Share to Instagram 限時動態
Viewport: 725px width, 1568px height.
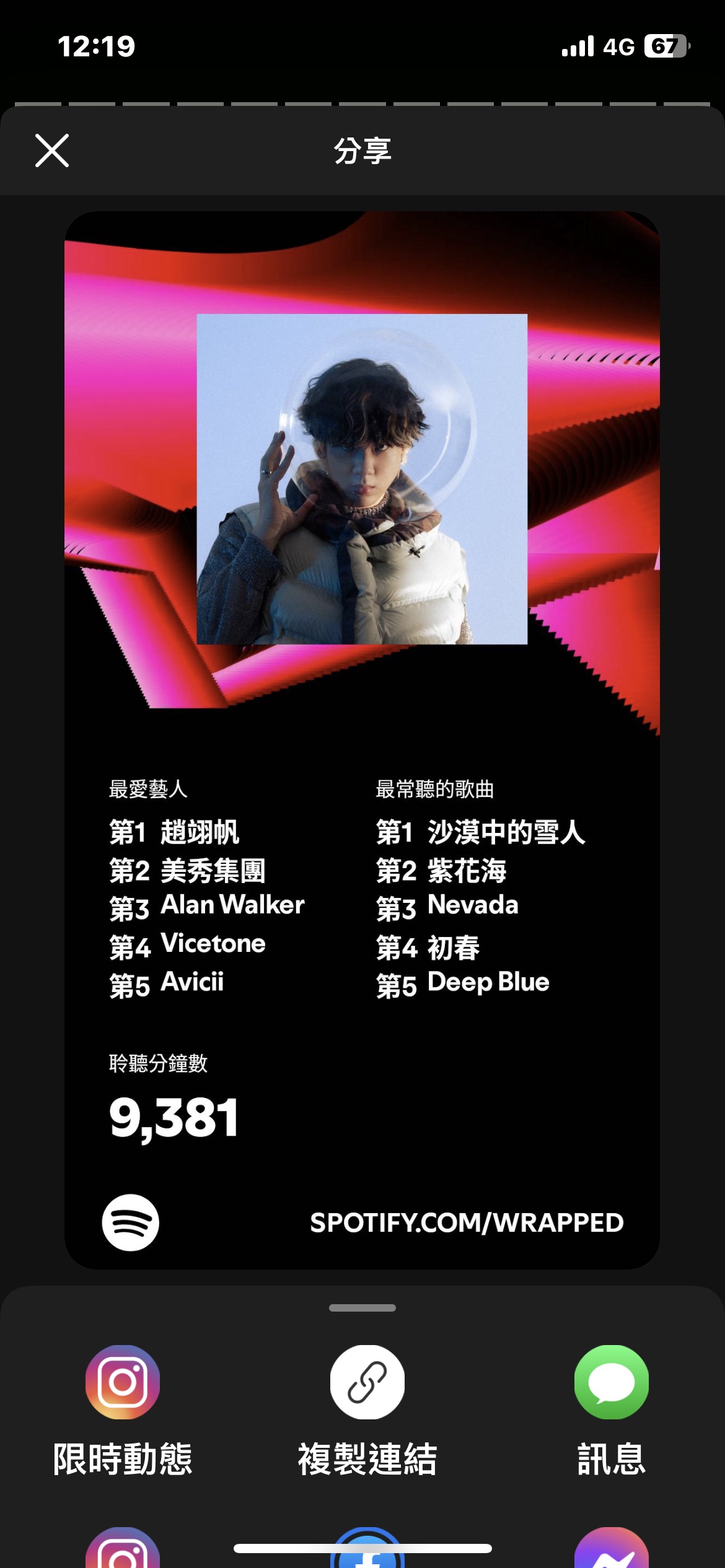tap(123, 1382)
